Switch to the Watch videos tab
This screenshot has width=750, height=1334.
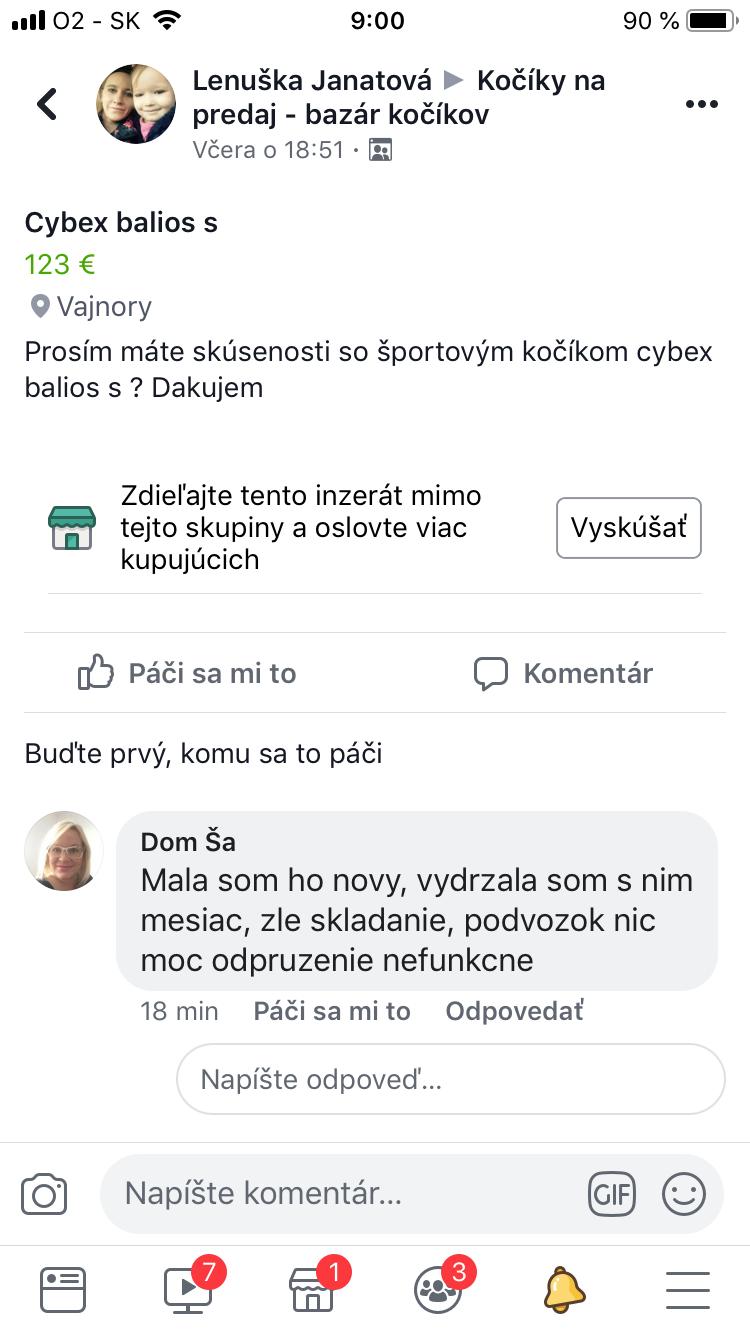click(x=188, y=1289)
